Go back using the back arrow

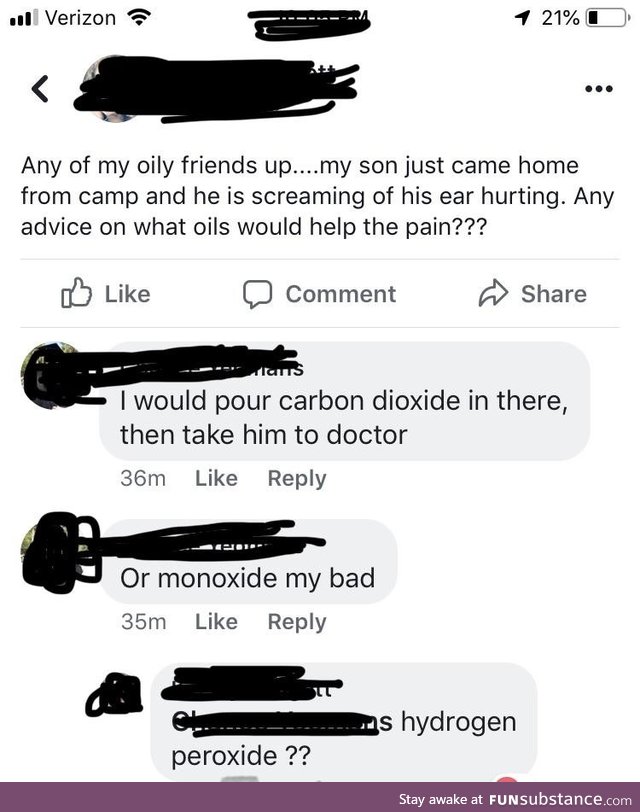point(38,89)
